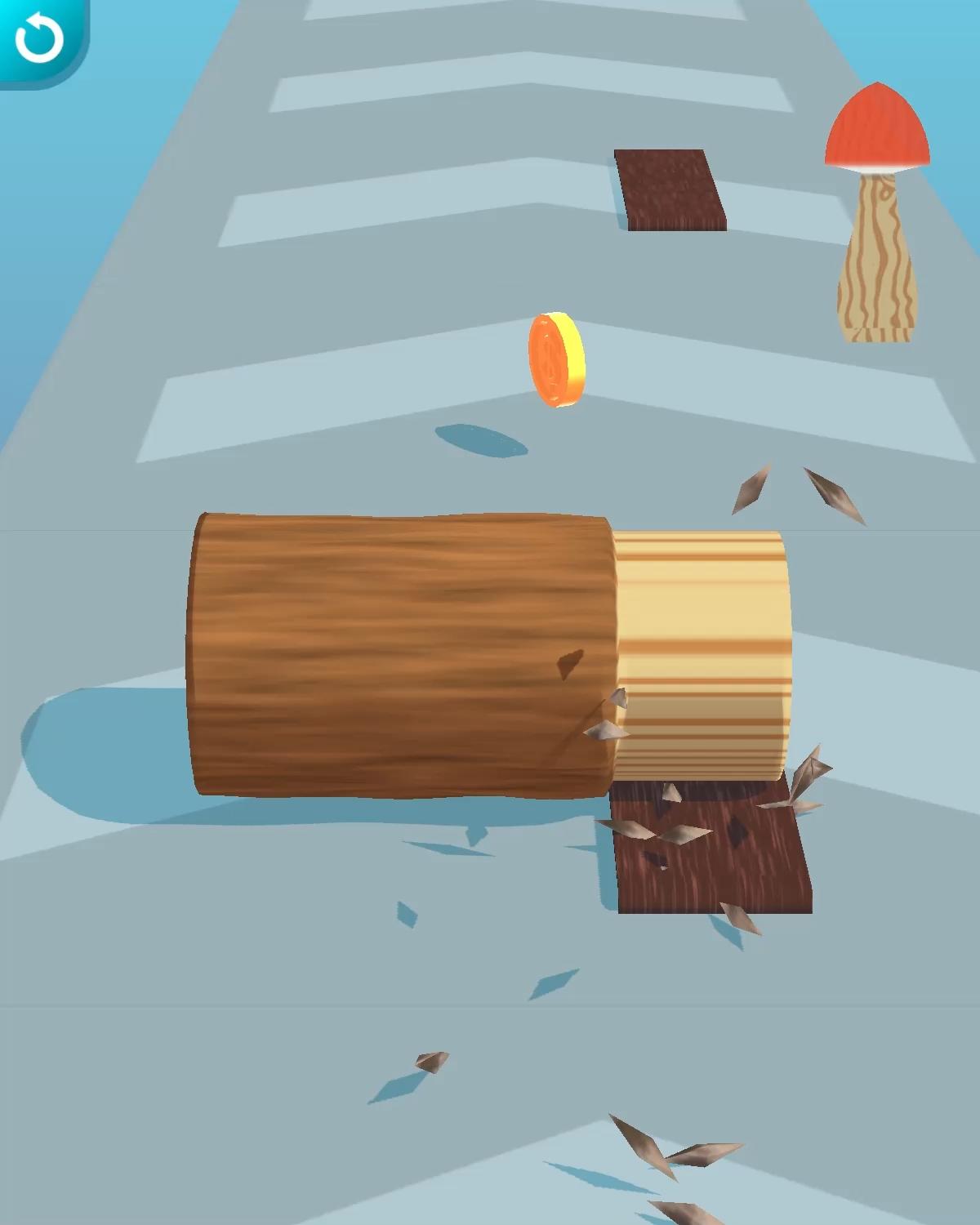Tap the restart level button
Screen dimensions: 980x1225
[x=39, y=39]
